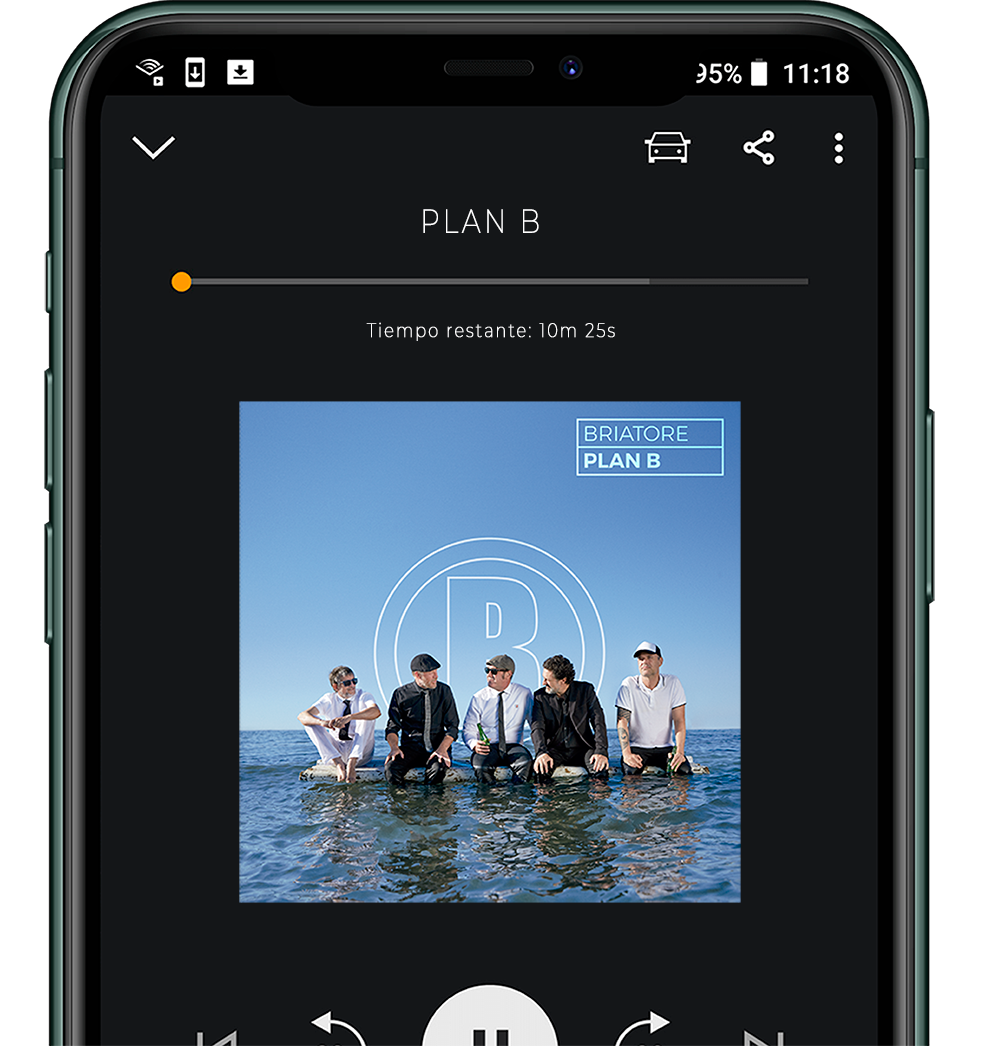This screenshot has width=1000, height=1046.
Task: Open the overflow menu
Action: 838,148
